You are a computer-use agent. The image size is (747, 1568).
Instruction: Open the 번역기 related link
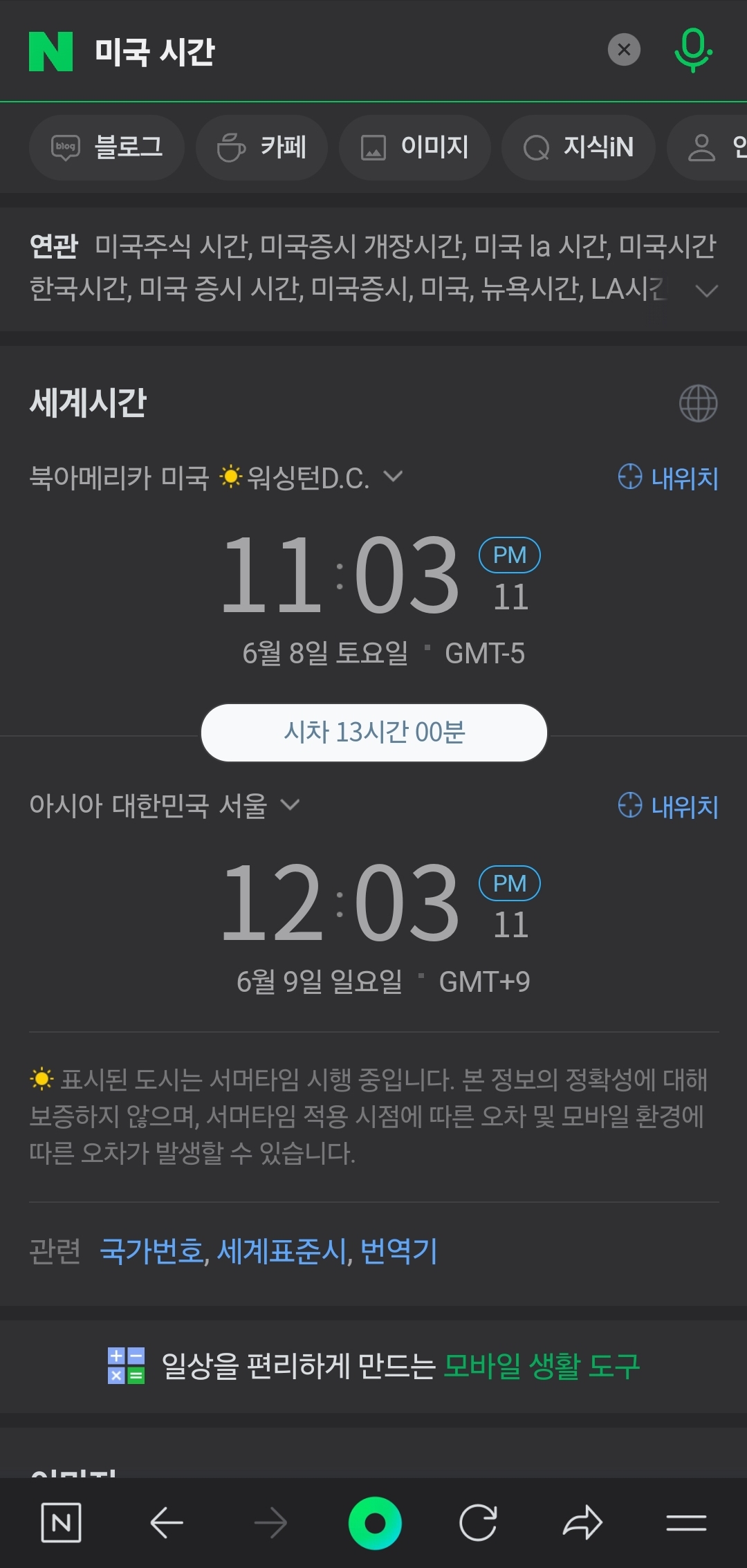click(399, 1251)
